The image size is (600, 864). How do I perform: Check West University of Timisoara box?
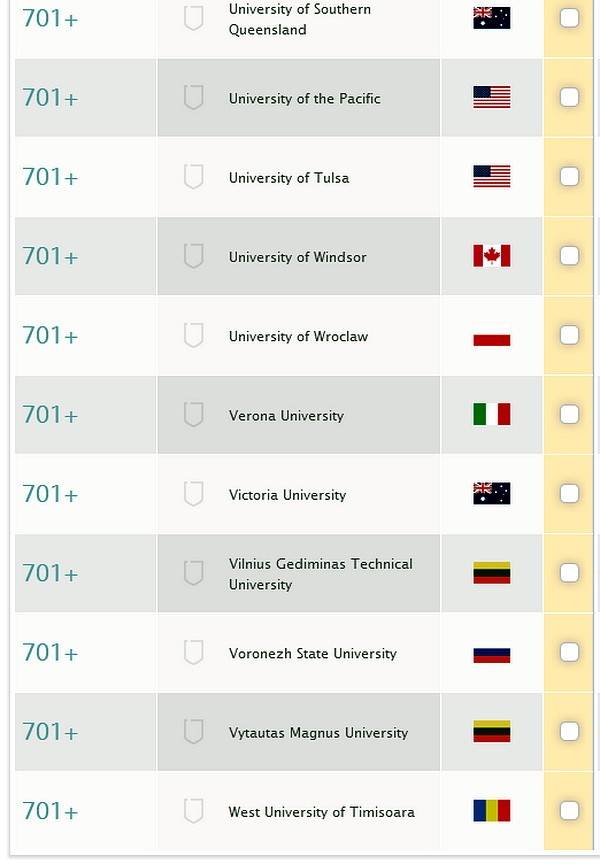click(x=569, y=810)
